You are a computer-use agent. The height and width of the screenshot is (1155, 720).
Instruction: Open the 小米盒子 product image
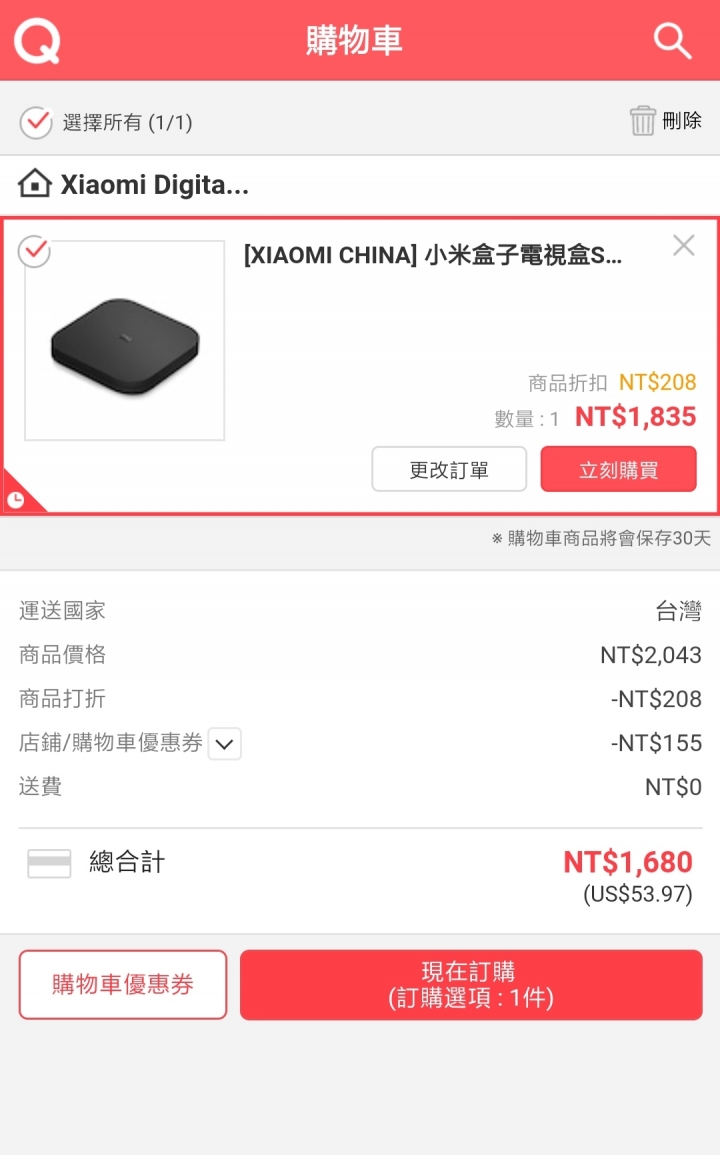pyautogui.click(x=125, y=340)
